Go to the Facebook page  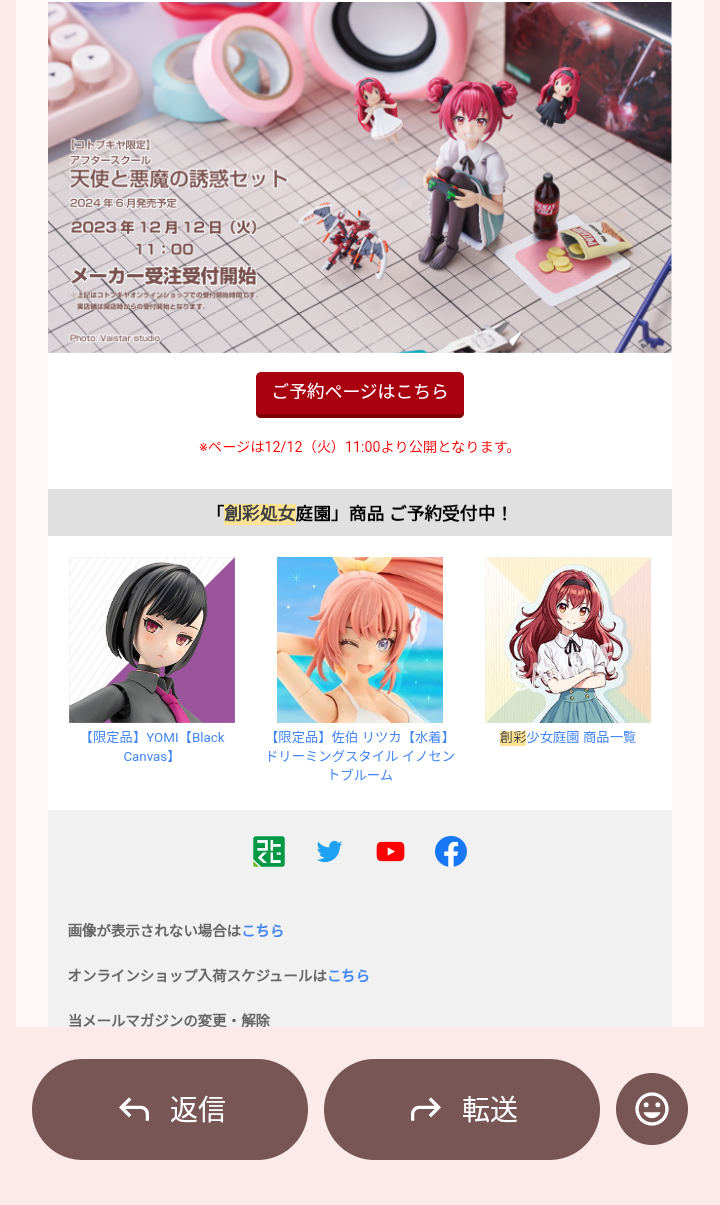(x=451, y=851)
